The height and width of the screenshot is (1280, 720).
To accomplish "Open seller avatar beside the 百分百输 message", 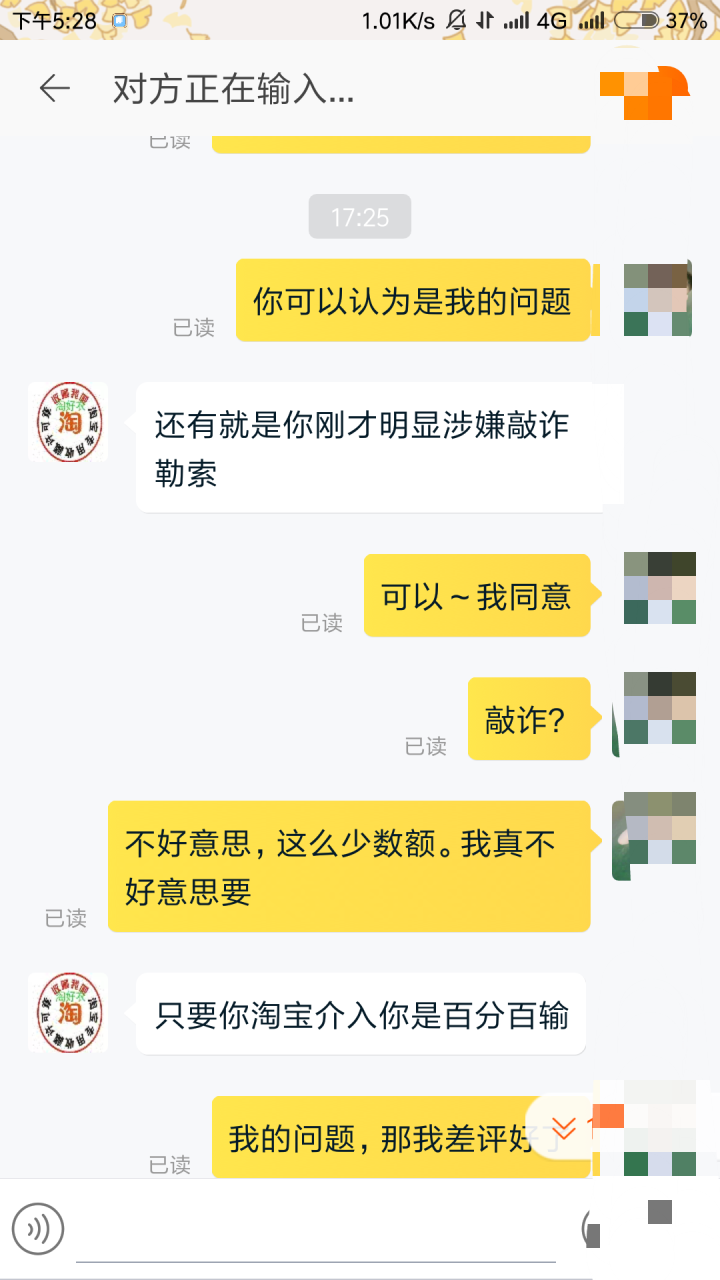I will click(68, 1012).
